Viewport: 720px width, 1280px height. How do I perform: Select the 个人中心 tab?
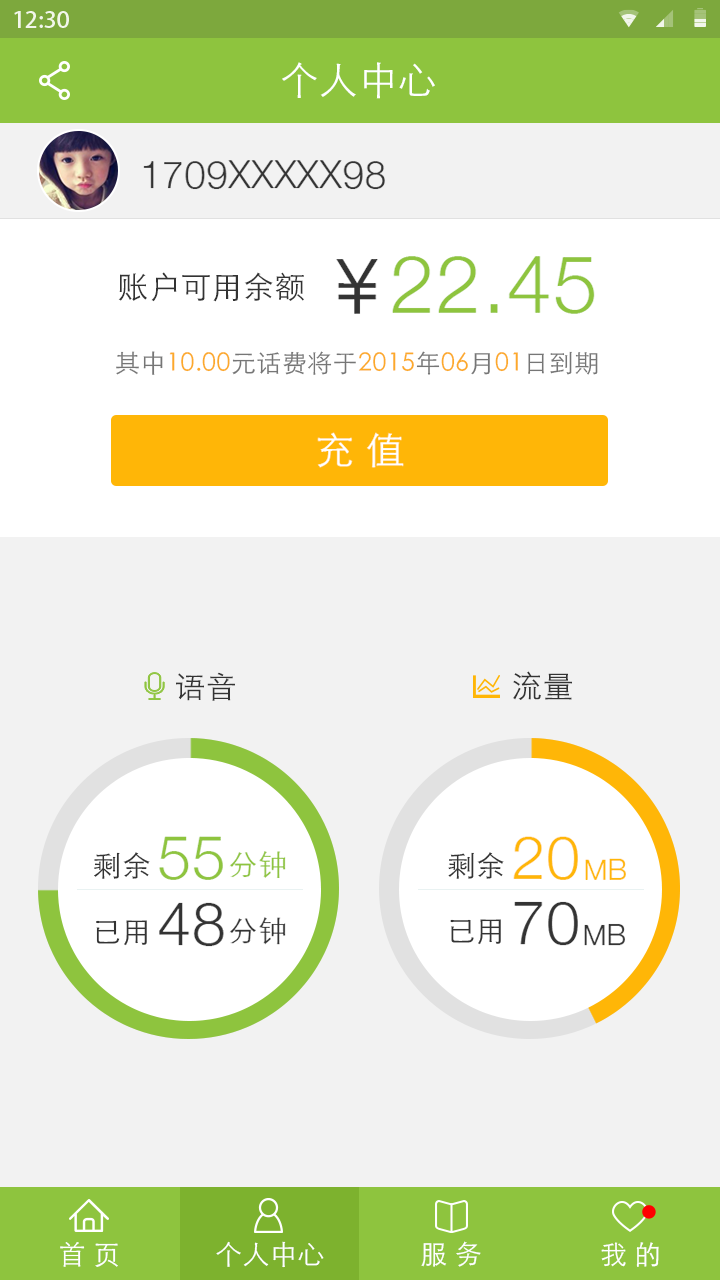[x=269, y=1233]
